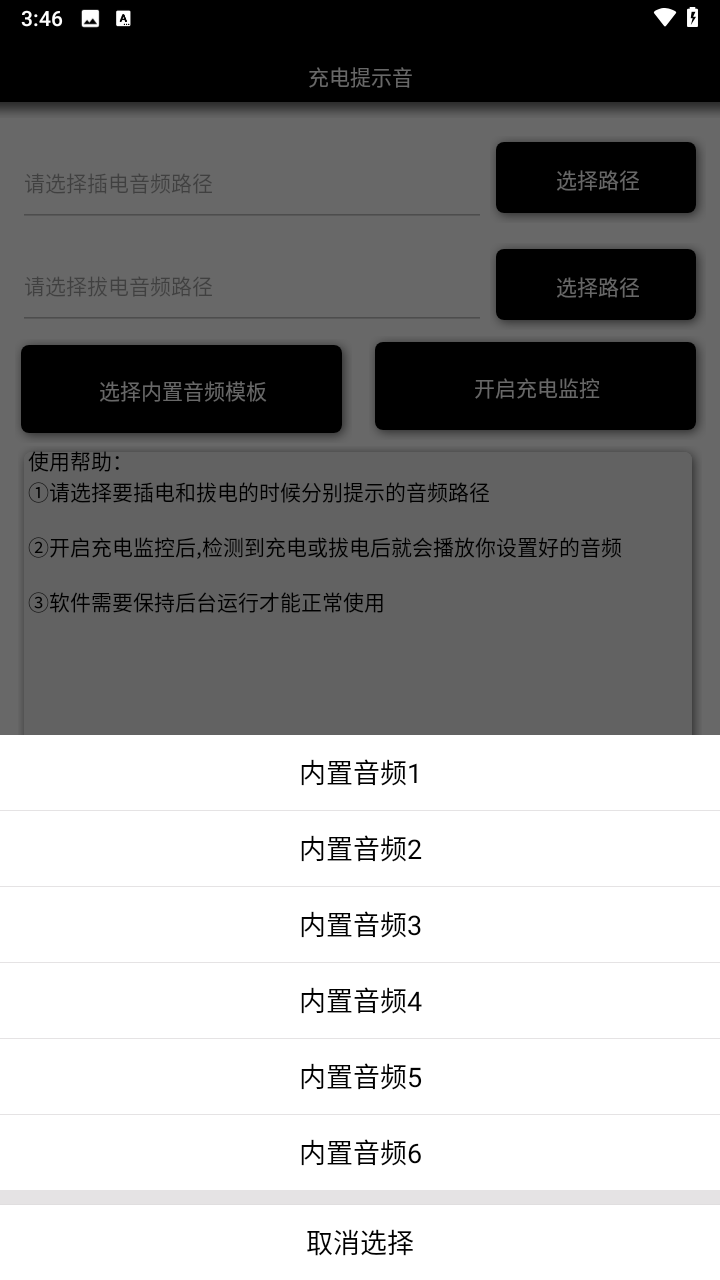The height and width of the screenshot is (1280, 720).
Task: Select 内置音频2 from the list
Action: click(360, 849)
